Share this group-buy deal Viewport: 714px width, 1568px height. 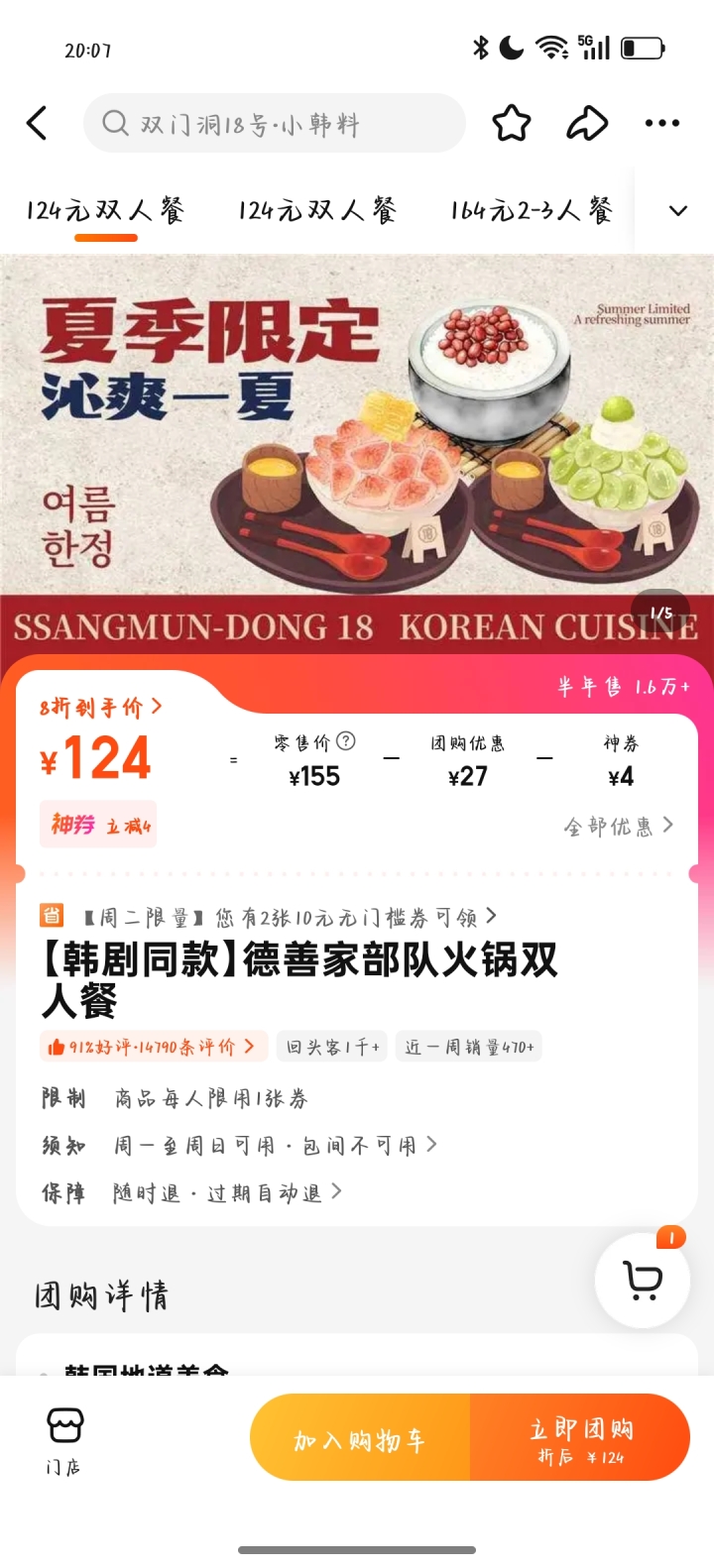pyautogui.click(x=586, y=124)
